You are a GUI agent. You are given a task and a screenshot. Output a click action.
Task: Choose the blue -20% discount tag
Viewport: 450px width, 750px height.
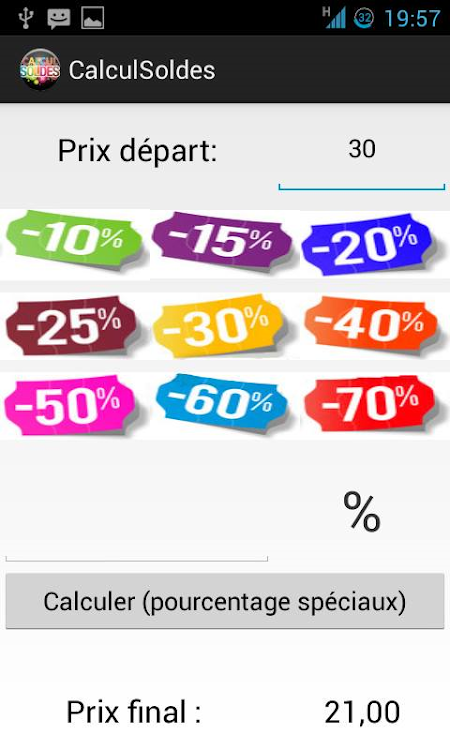(375, 244)
